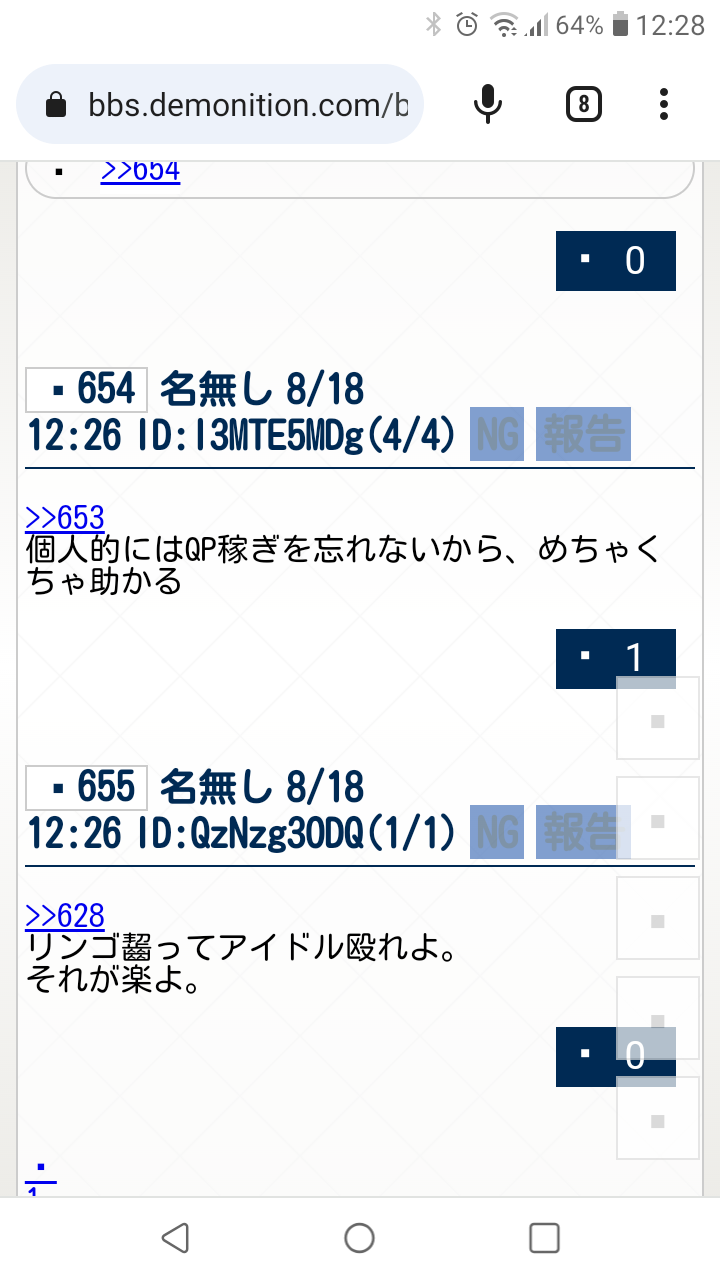Tap post number 655 box
720x1280 pixels.
click(x=87, y=787)
